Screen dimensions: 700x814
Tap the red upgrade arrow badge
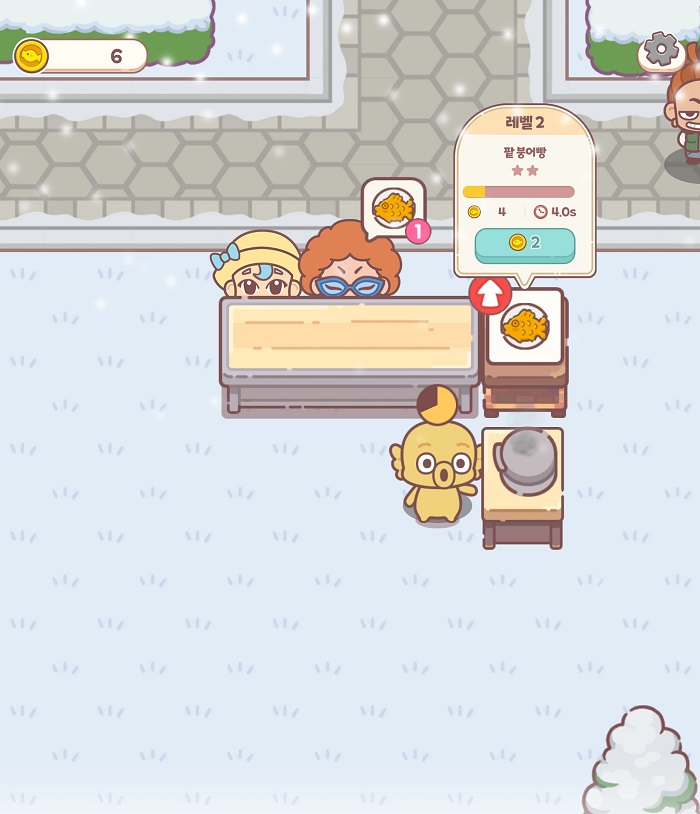[490, 293]
